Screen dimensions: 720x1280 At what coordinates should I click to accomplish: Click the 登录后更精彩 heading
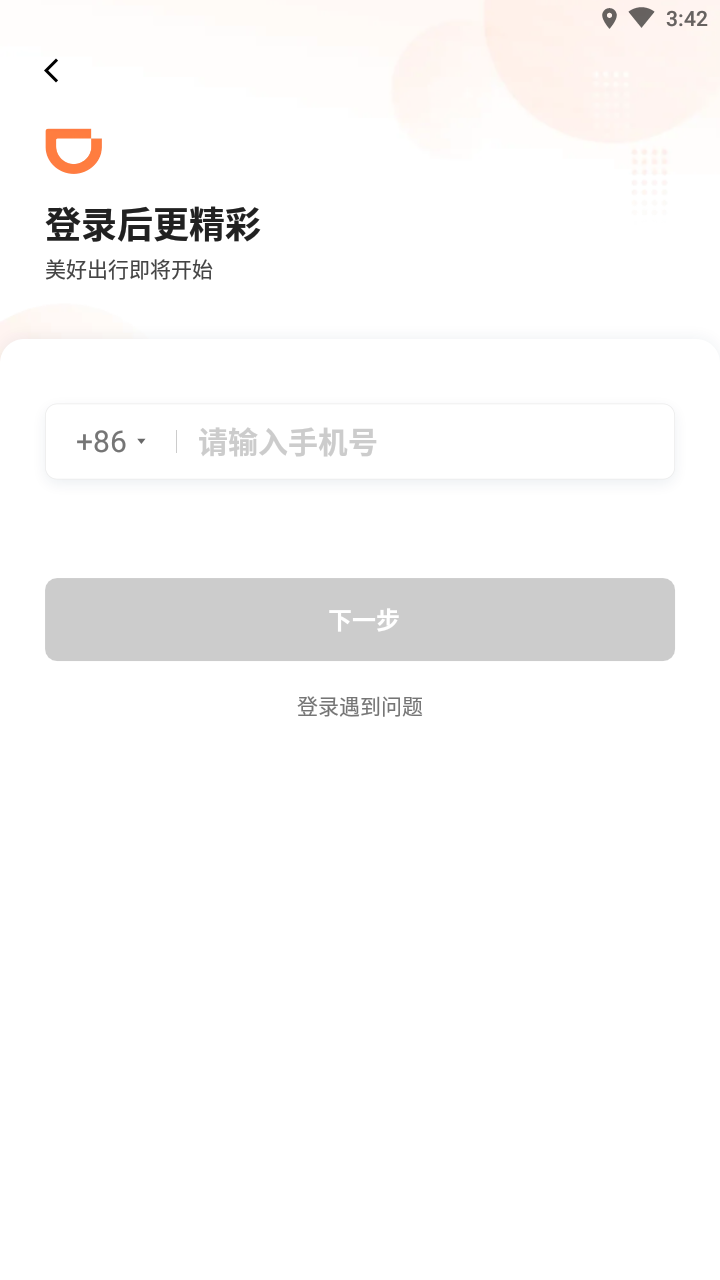(152, 226)
